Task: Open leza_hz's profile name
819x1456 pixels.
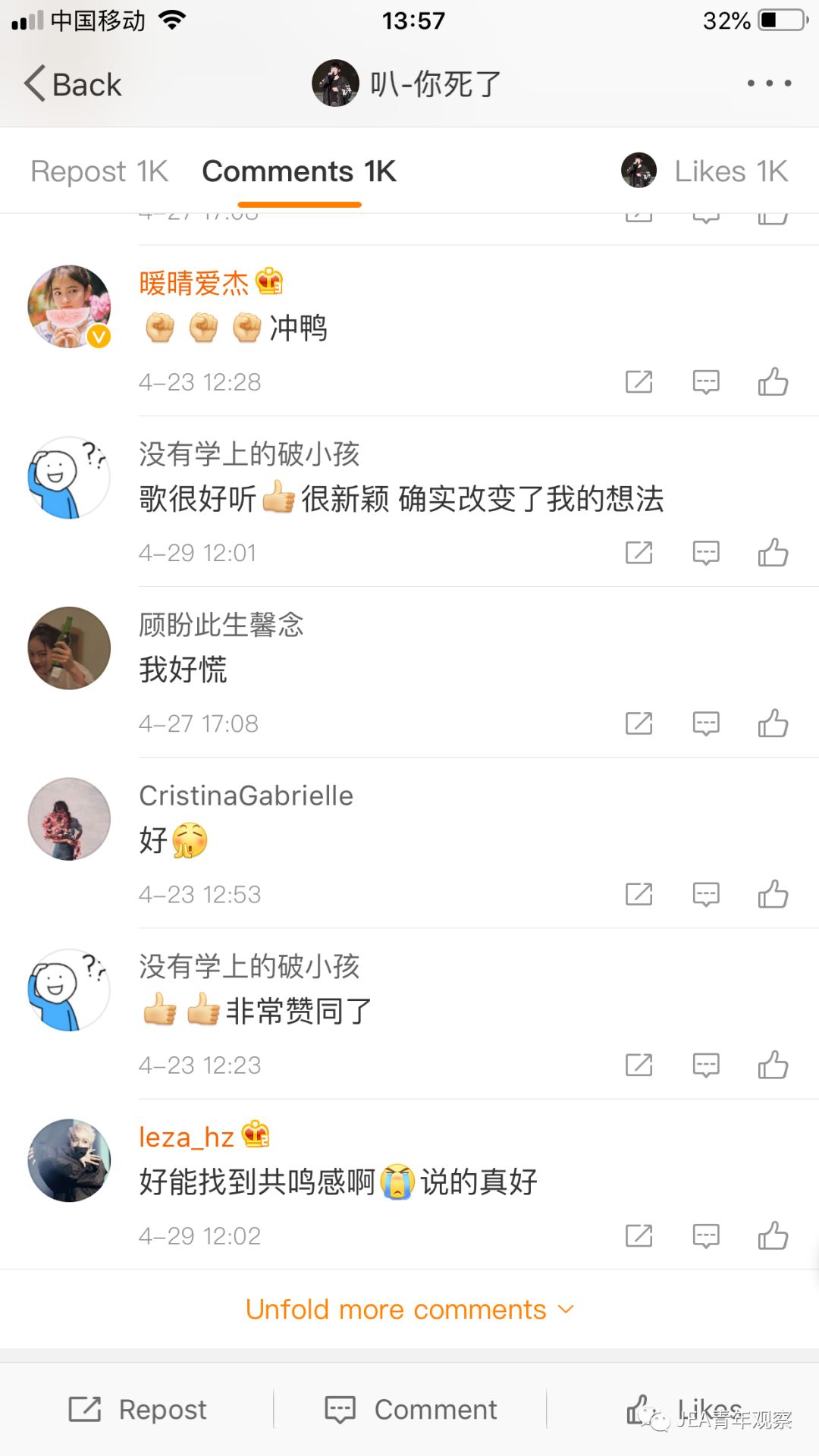Action: (187, 1137)
